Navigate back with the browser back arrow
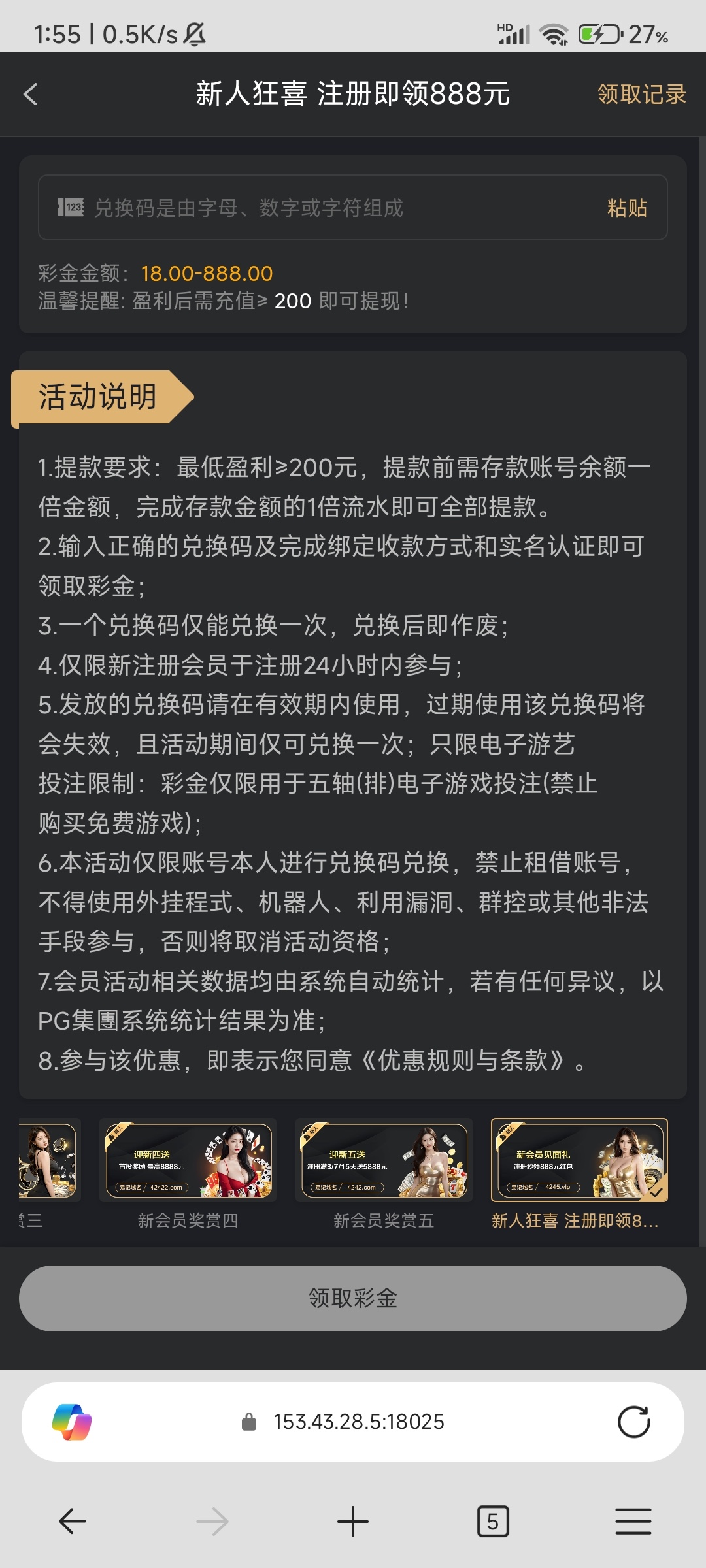 [x=73, y=1521]
